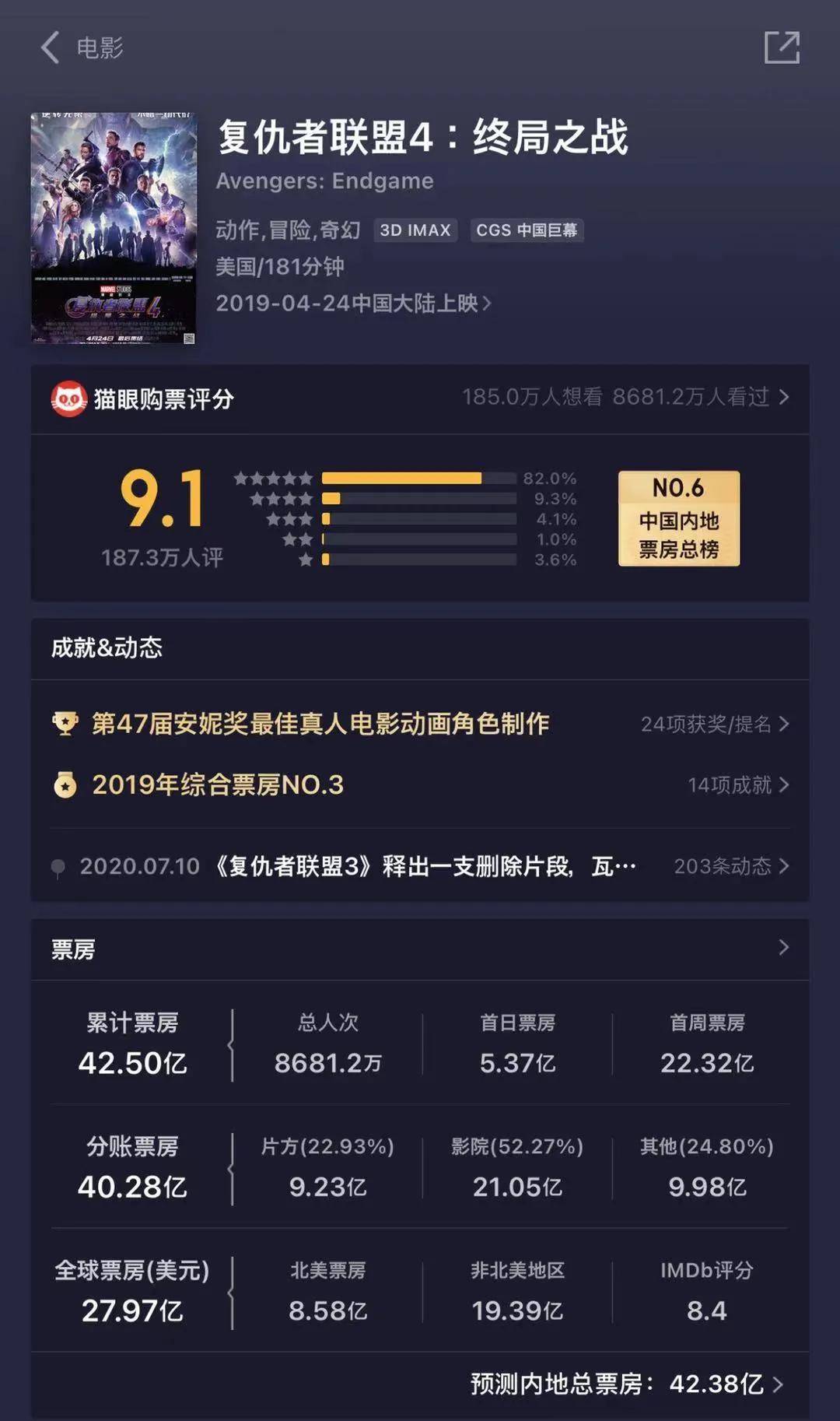The image size is (840, 1421).
Task: Expand the 票房 box office section
Action: pos(782,948)
